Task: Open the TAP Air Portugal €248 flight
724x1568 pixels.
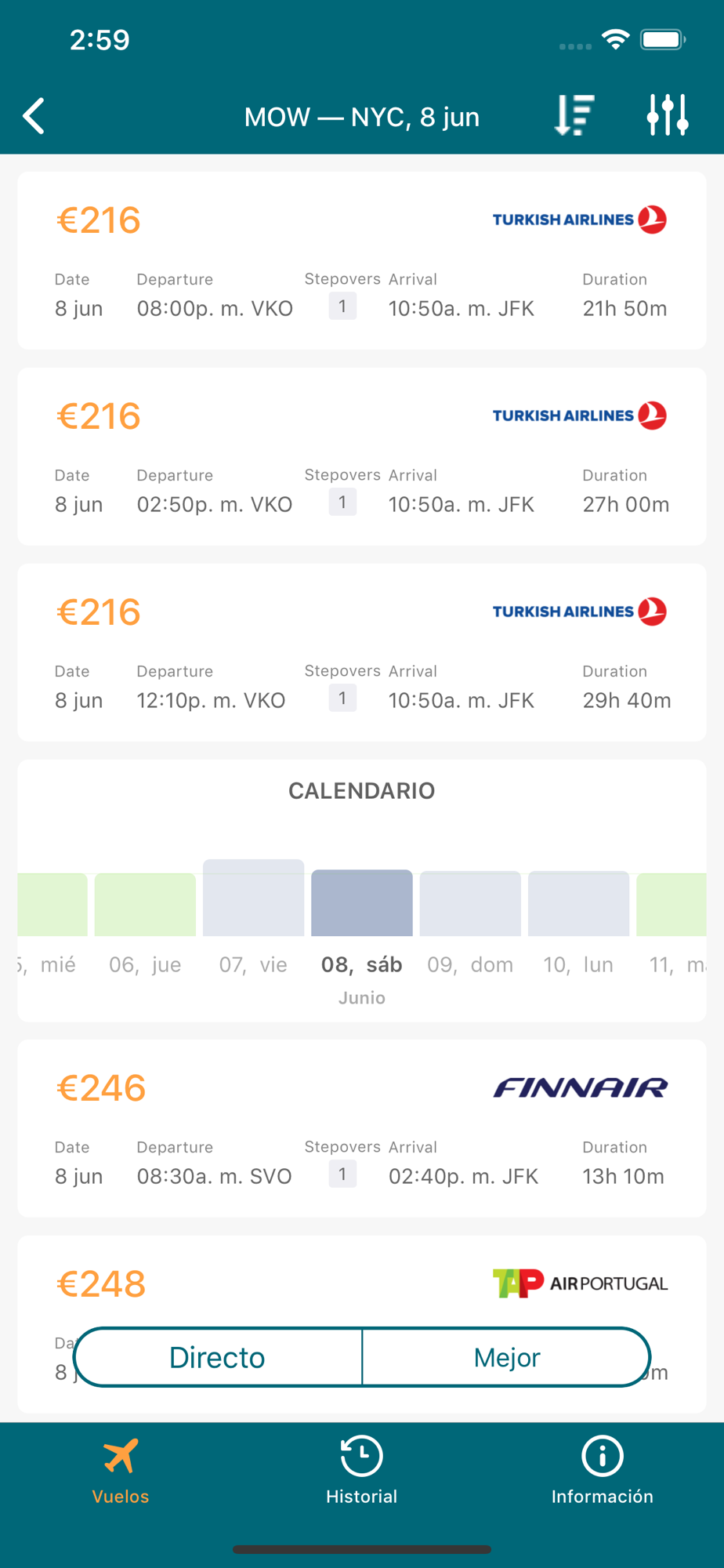Action: click(x=362, y=1283)
